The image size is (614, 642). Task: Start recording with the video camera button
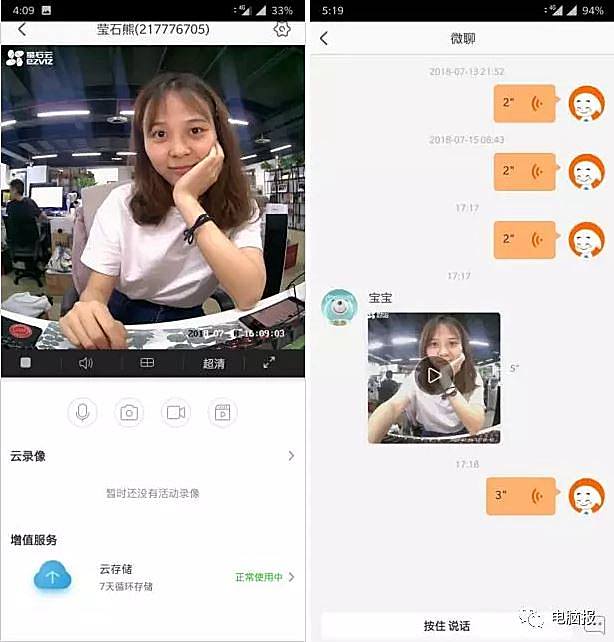point(175,412)
